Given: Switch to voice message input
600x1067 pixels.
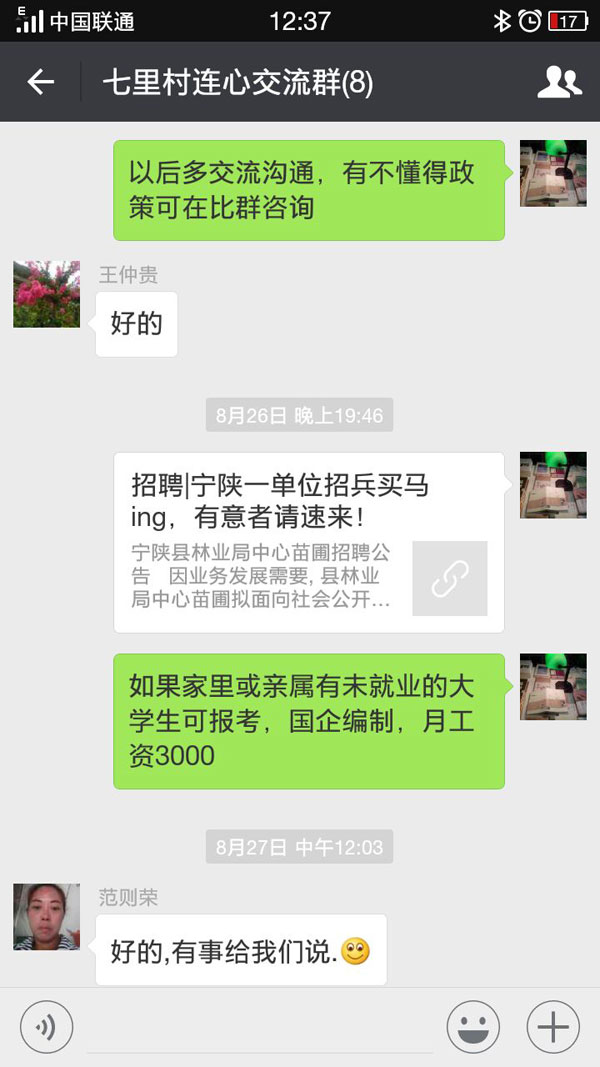Looking at the screenshot, I should (x=46, y=1027).
